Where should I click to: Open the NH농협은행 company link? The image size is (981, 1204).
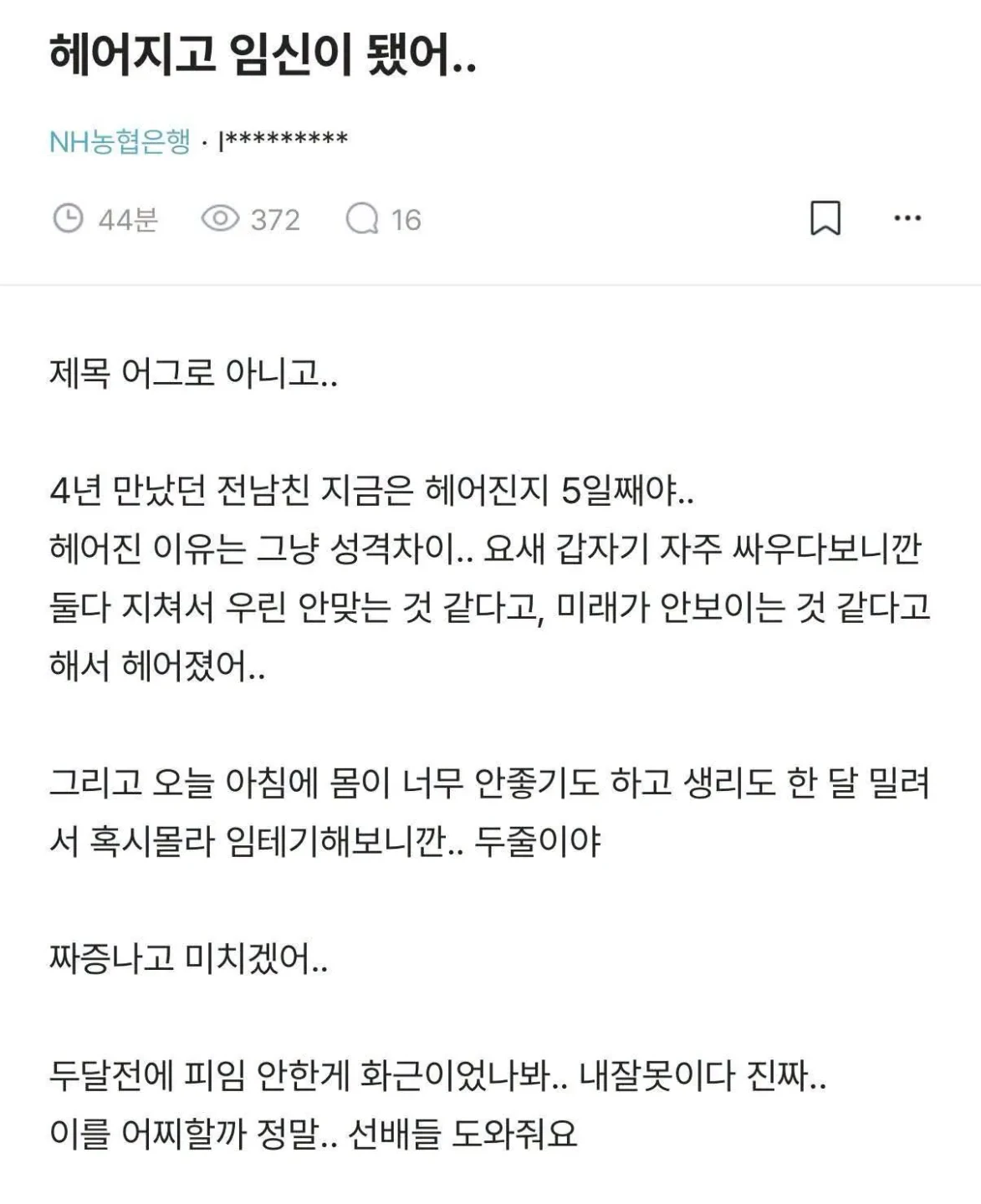tap(120, 141)
